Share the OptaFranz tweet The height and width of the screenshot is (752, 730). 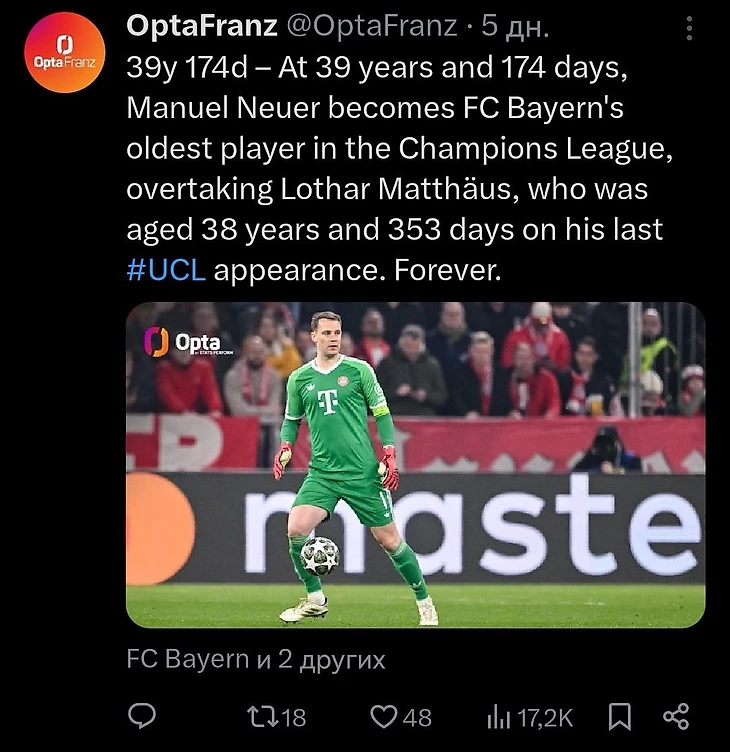(x=677, y=716)
